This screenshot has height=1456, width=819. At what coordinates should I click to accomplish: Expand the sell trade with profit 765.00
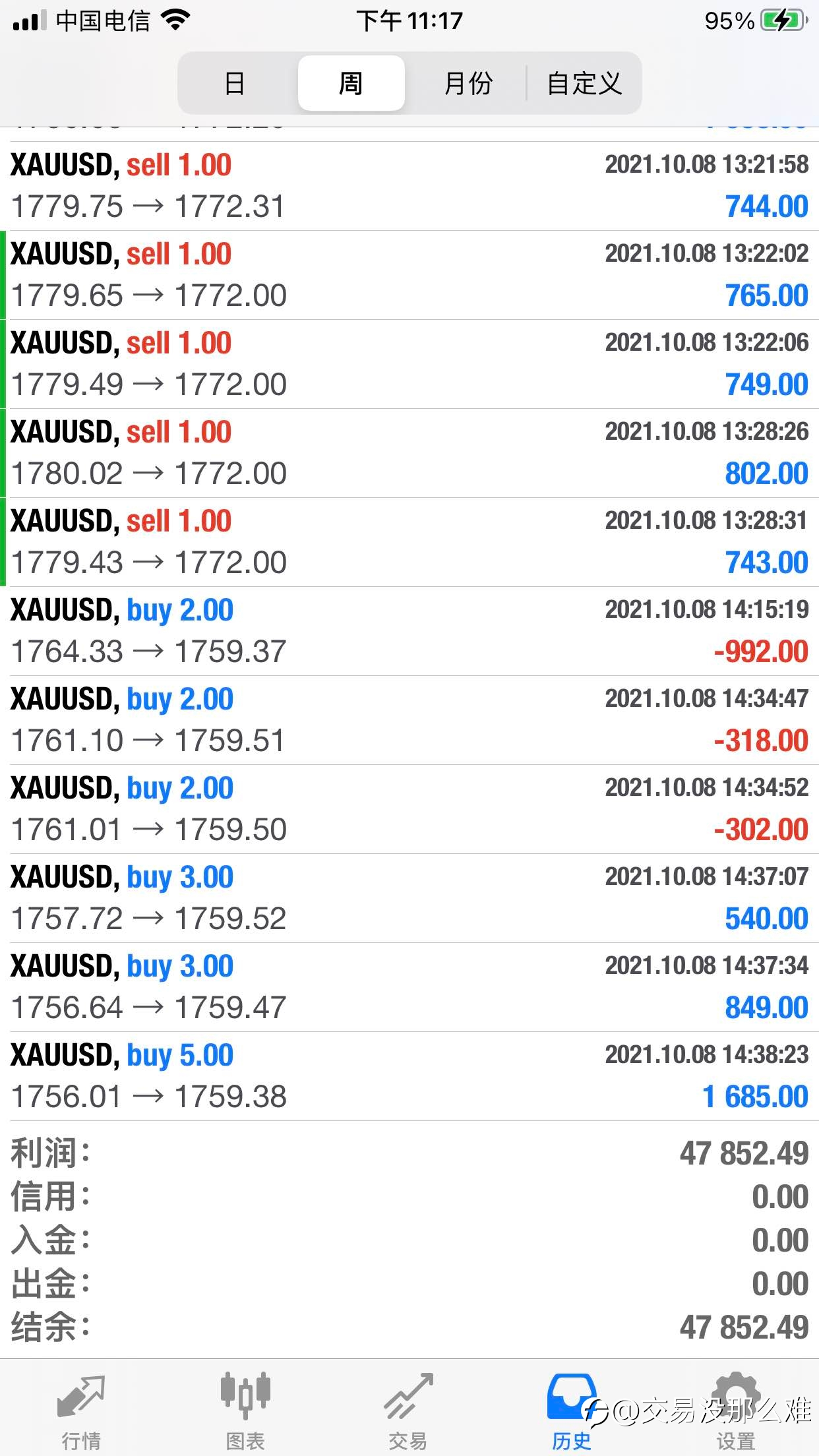click(x=409, y=275)
